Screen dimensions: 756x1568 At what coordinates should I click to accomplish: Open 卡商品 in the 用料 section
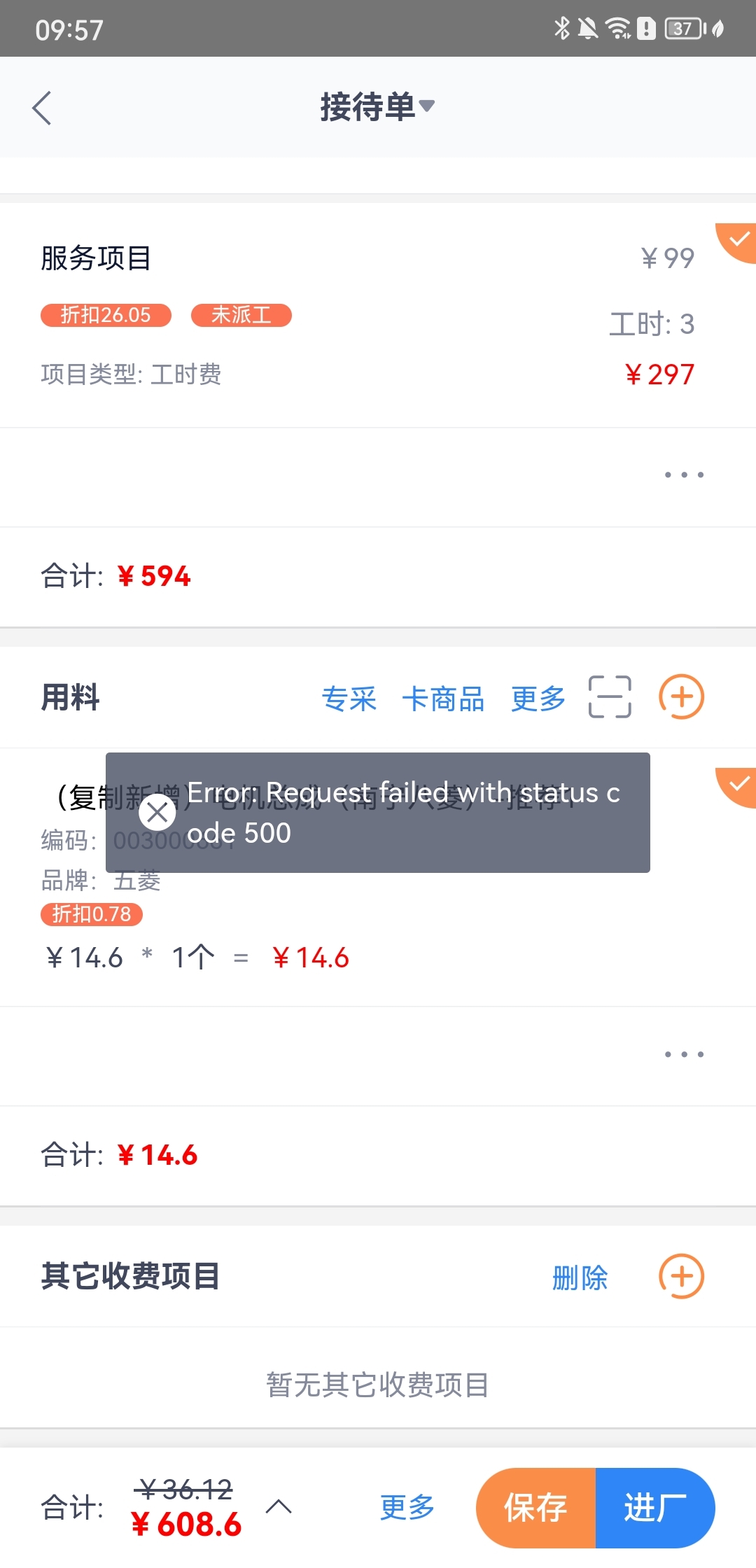tap(443, 699)
